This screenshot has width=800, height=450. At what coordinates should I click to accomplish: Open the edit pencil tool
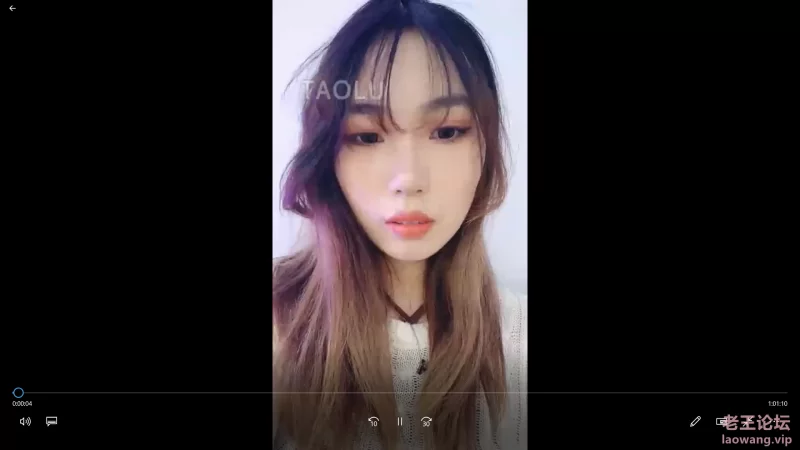click(x=695, y=421)
